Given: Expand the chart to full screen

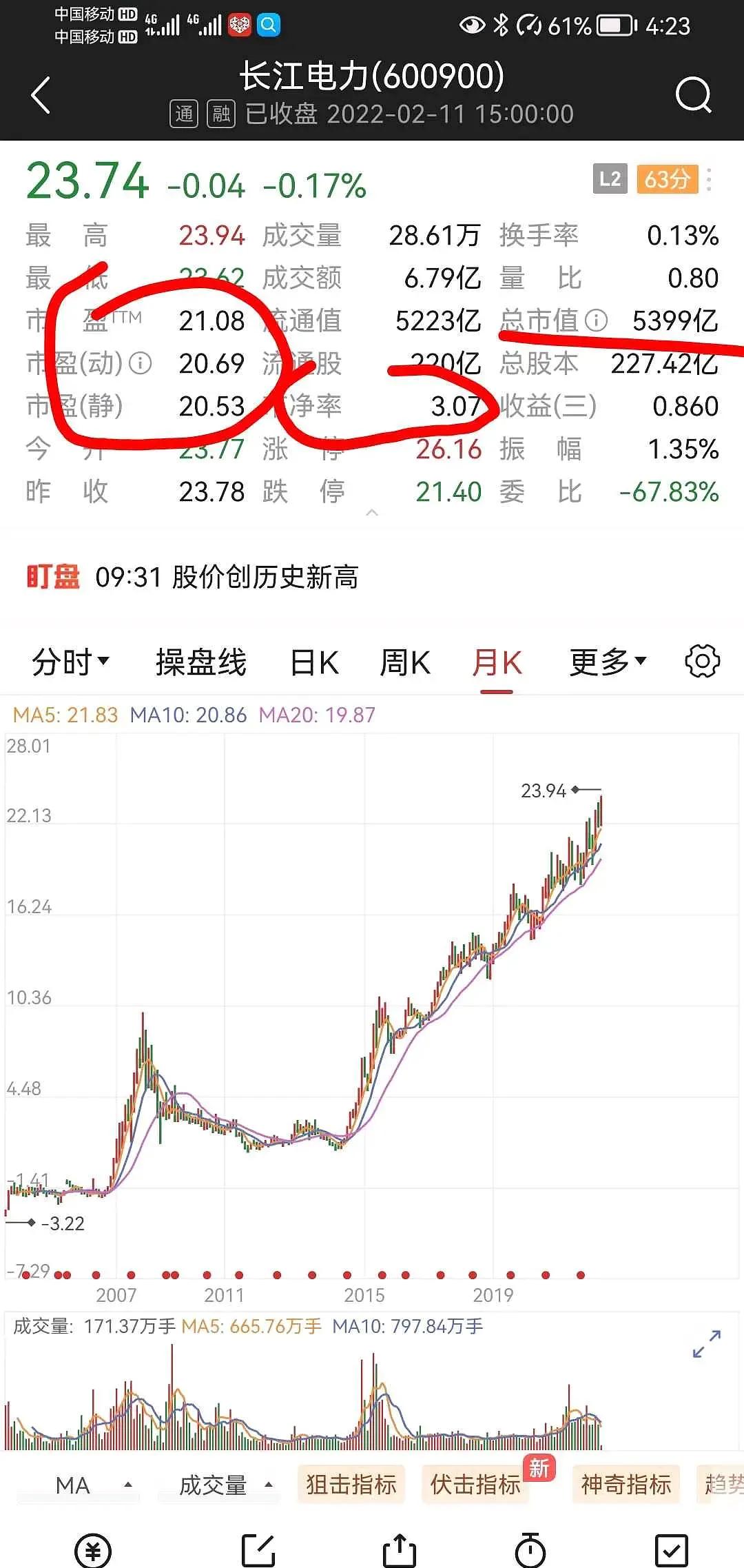Looking at the screenshot, I should click(x=707, y=1343).
